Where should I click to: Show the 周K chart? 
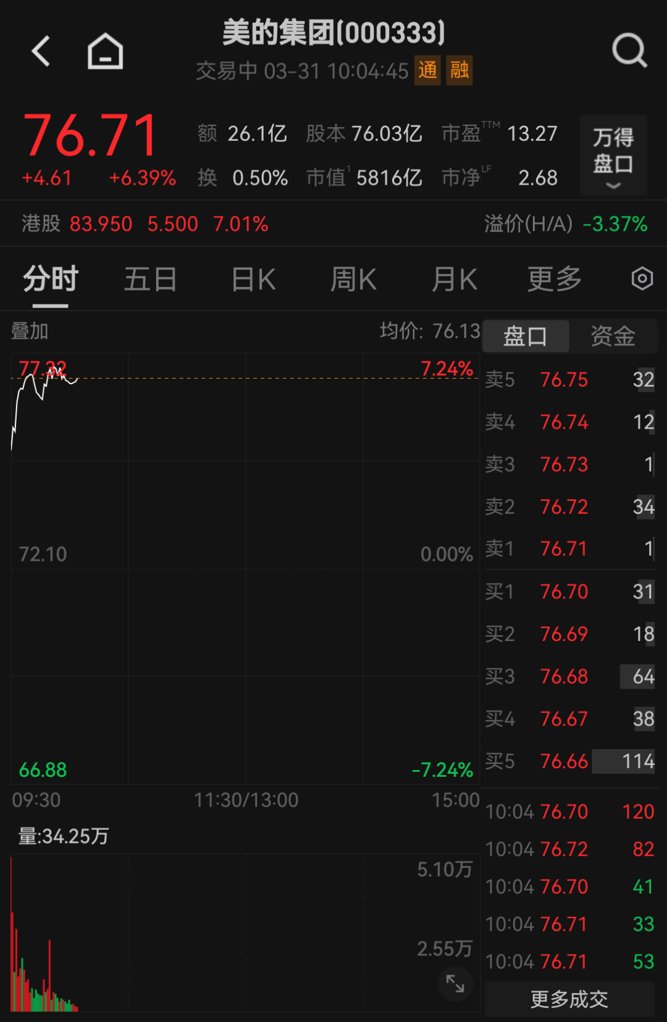pos(353,279)
